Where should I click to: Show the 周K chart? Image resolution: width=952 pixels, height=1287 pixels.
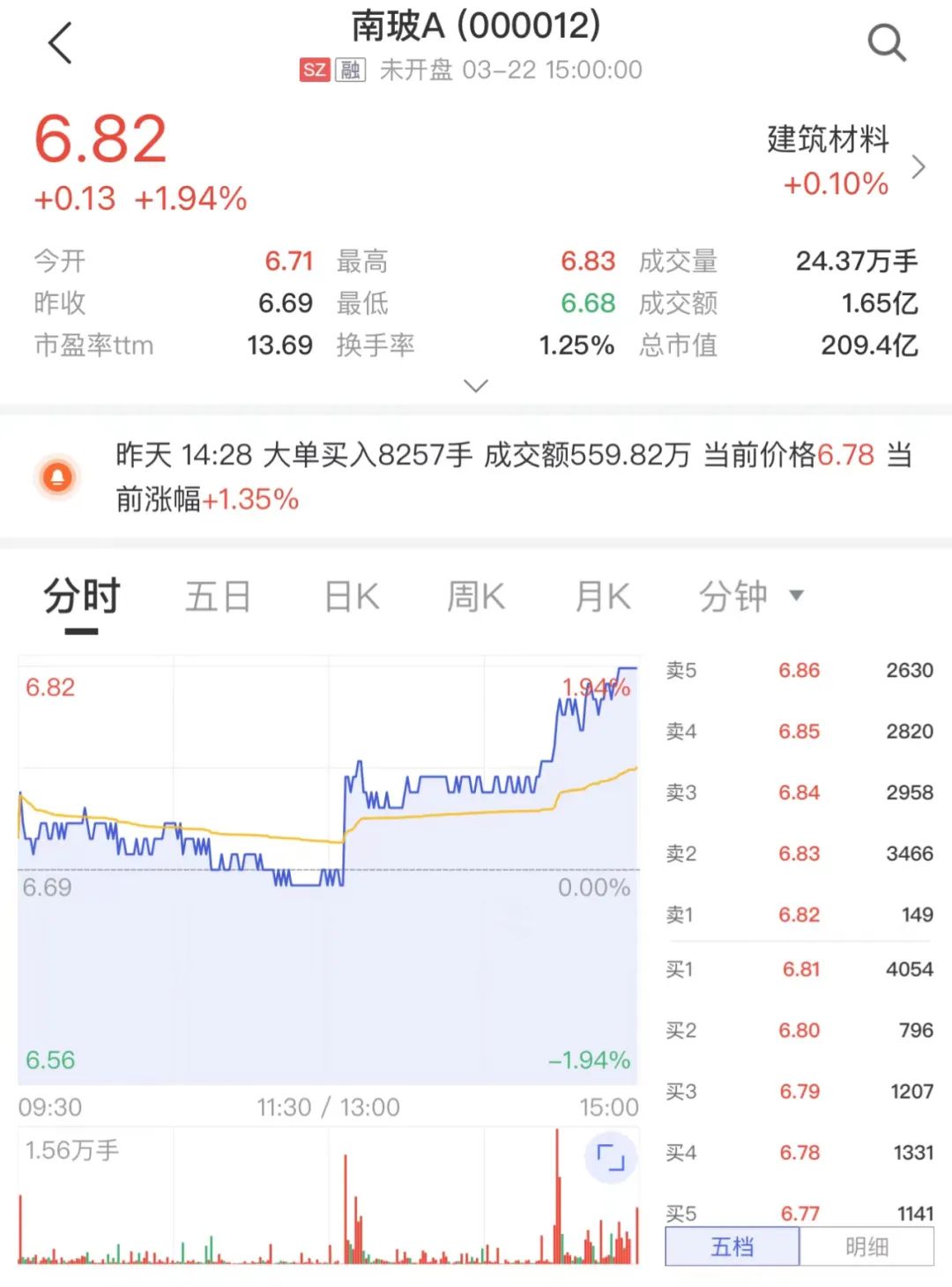click(476, 597)
